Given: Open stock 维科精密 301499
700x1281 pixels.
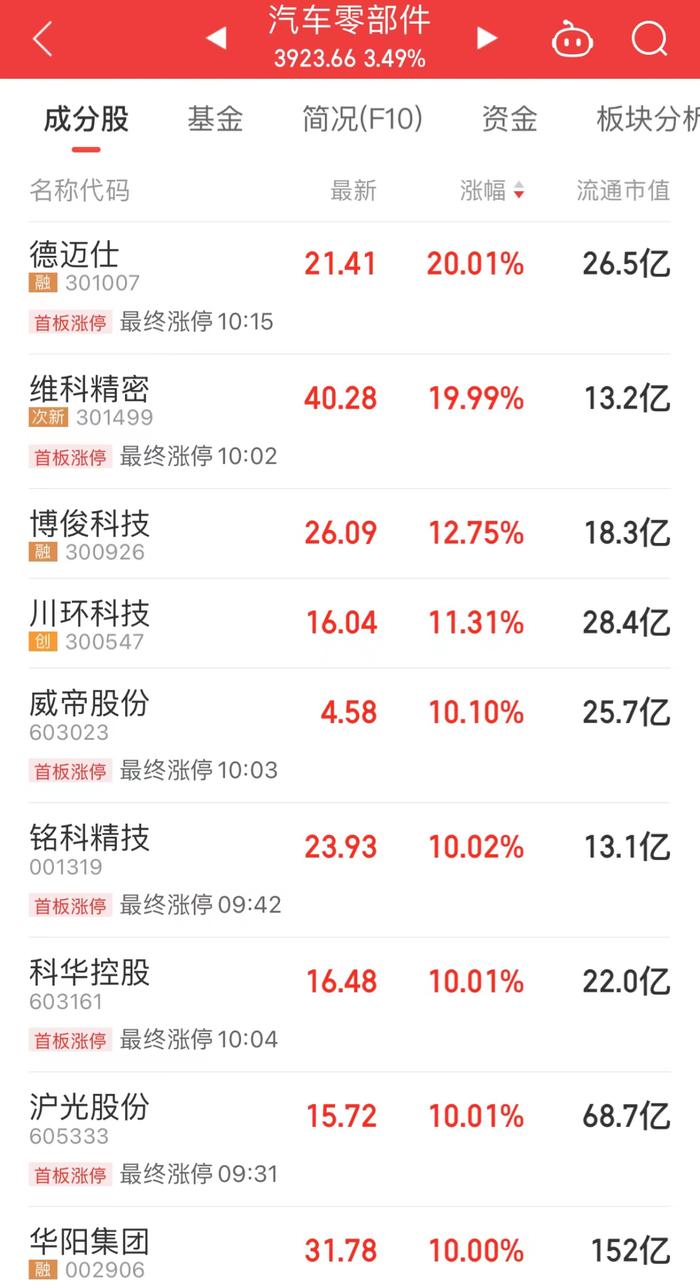Looking at the screenshot, I should coord(350,422).
